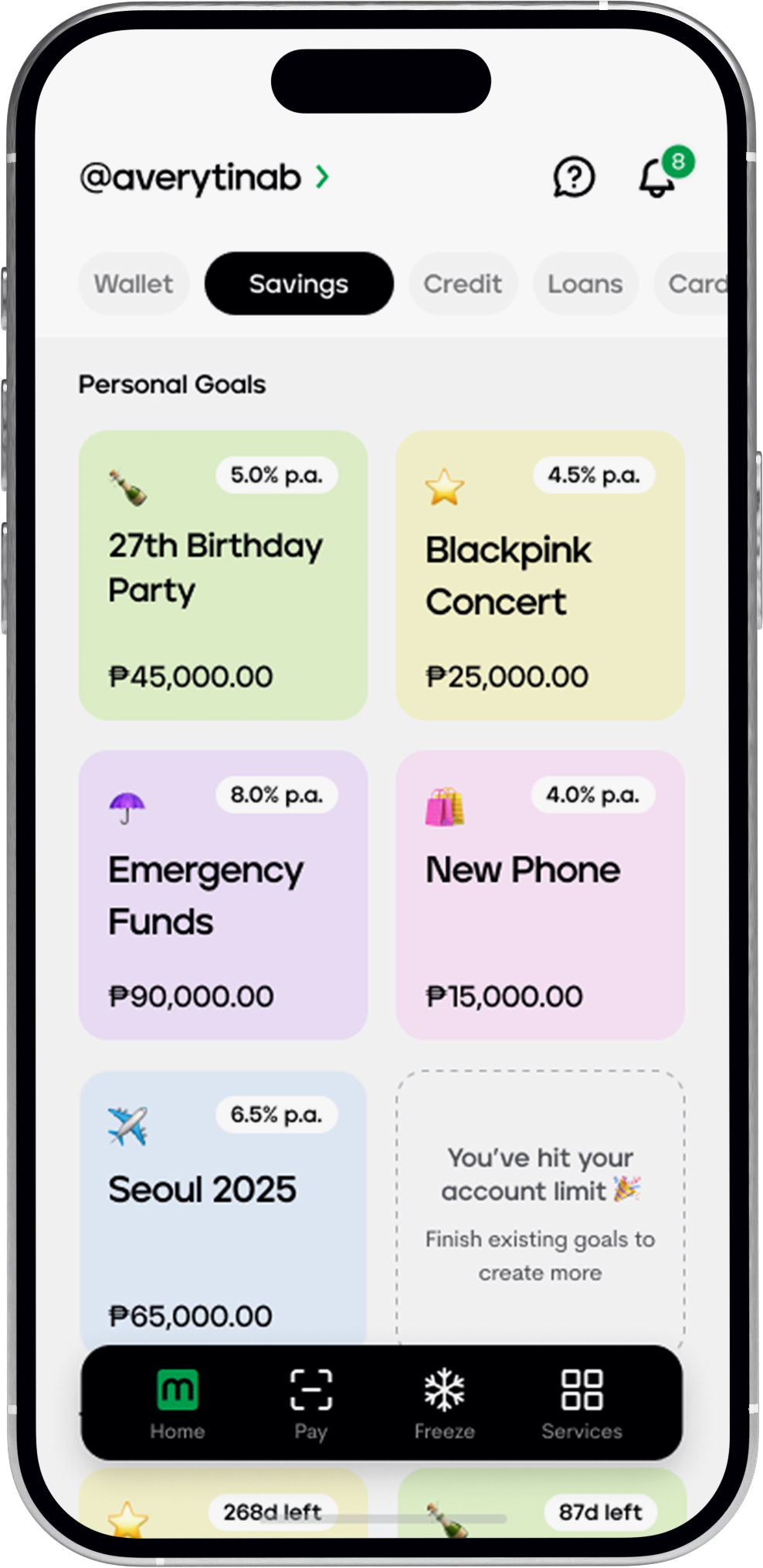Open the Blackpink Concert goal card
The height and width of the screenshot is (1568, 763).
tap(540, 575)
